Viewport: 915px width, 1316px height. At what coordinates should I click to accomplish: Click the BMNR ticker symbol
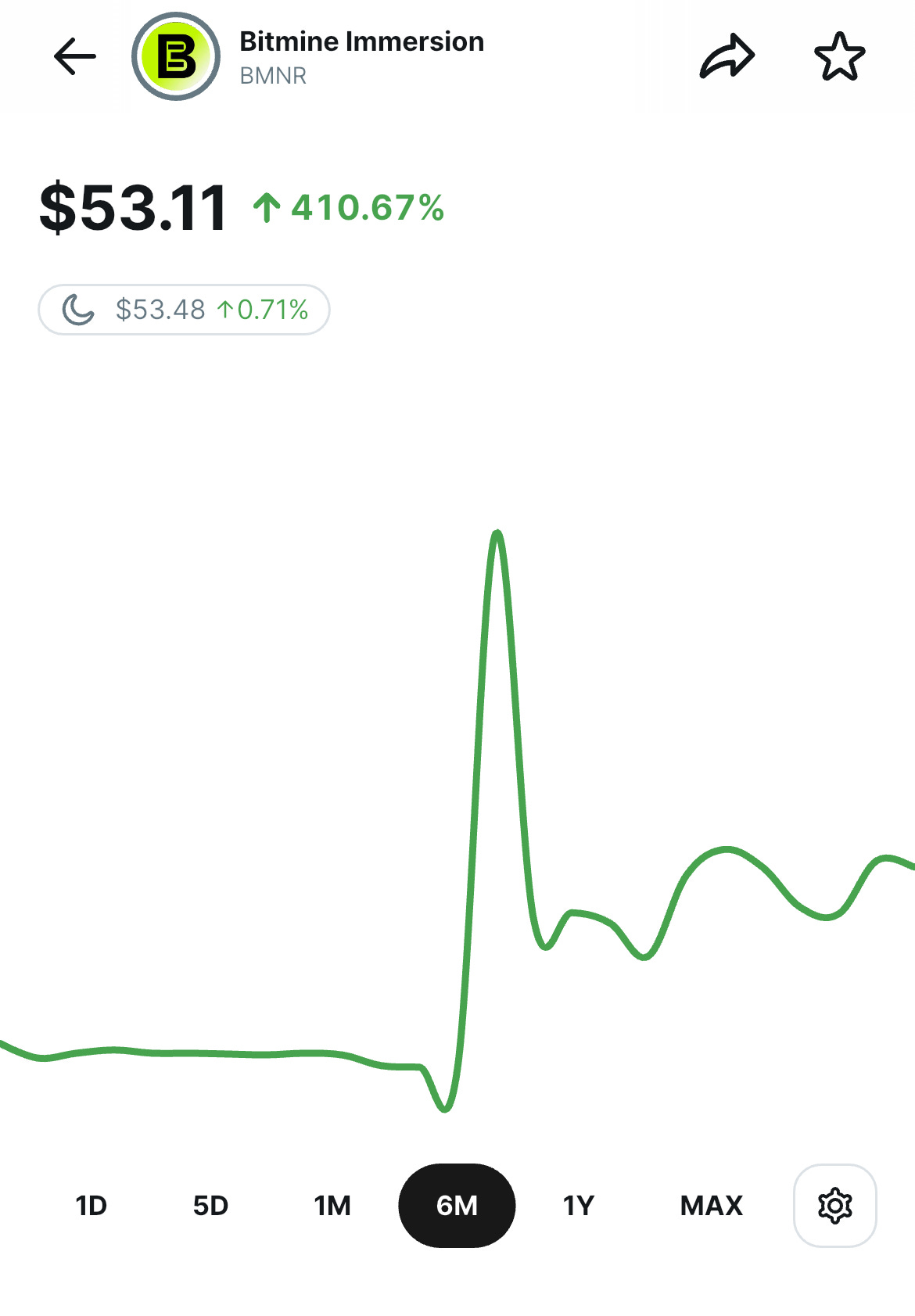point(272,76)
